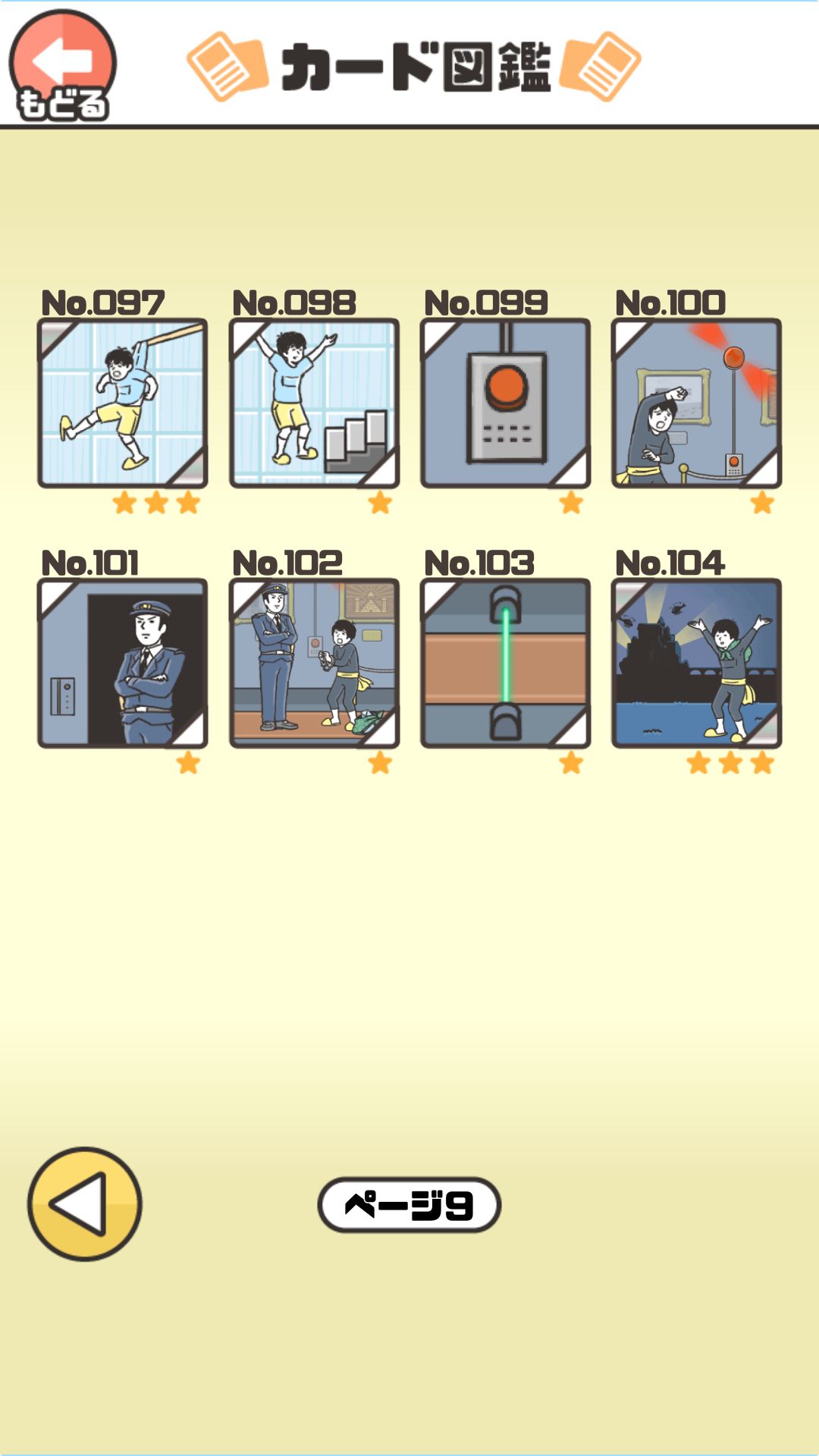819x1456 pixels.
Task: Open card No.100 with red searchlight scene
Action: (x=697, y=402)
